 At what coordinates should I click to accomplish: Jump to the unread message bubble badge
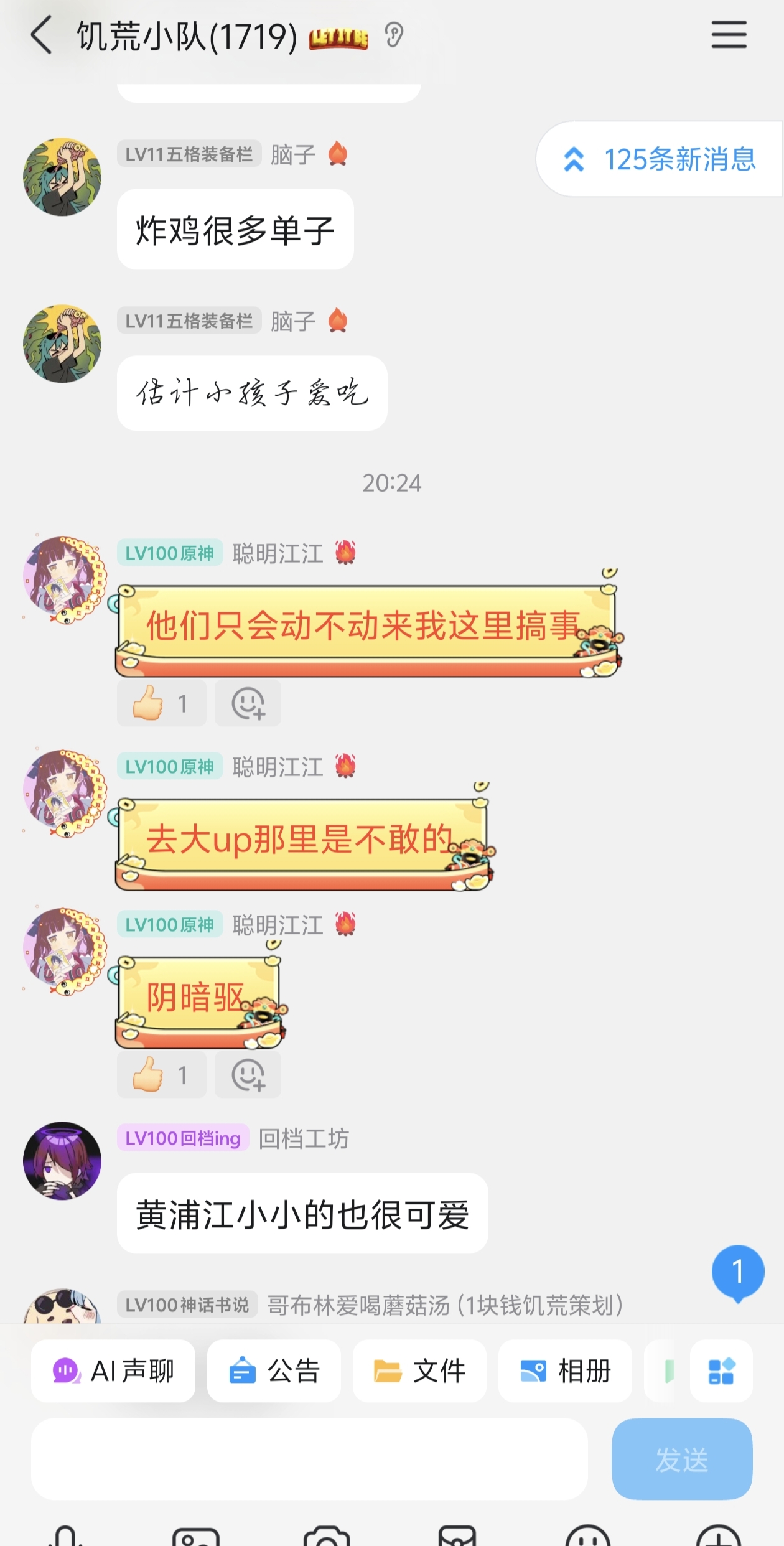click(738, 1272)
